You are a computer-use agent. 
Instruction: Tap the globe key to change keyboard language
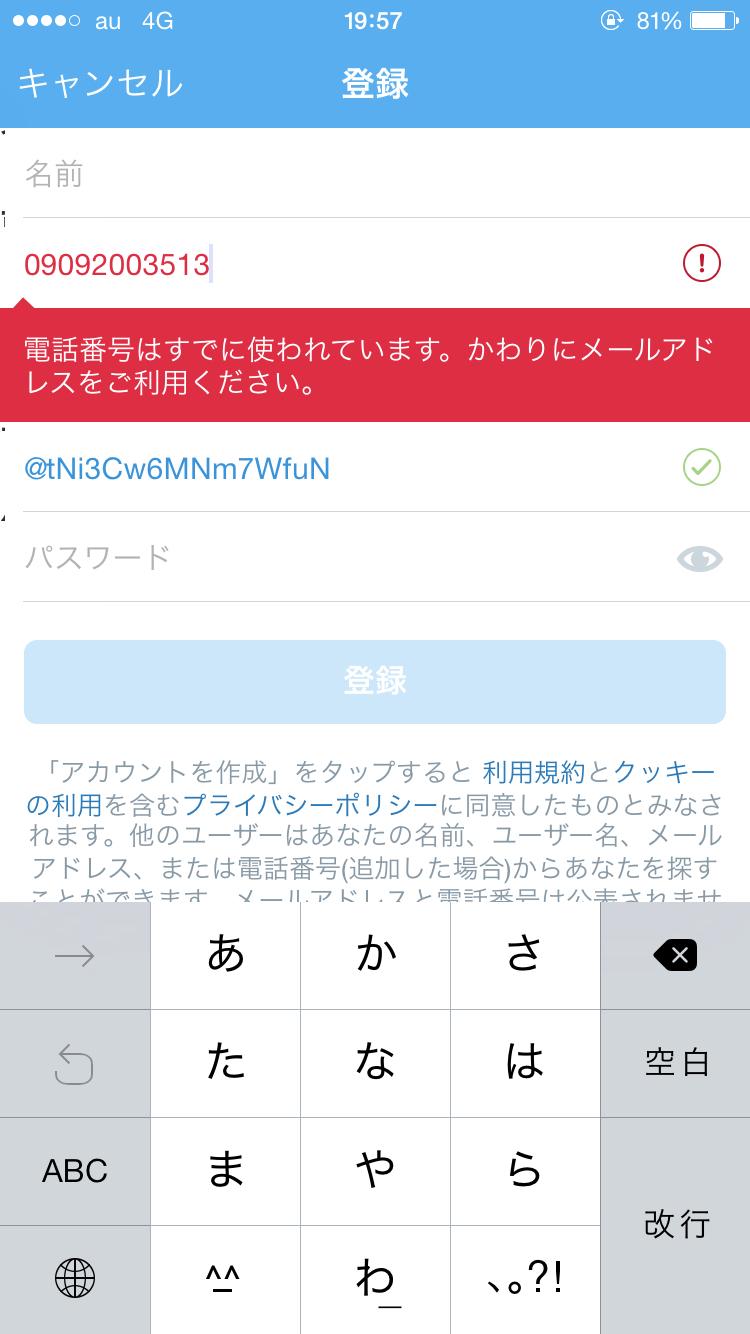pyautogui.click(x=75, y=1277)
